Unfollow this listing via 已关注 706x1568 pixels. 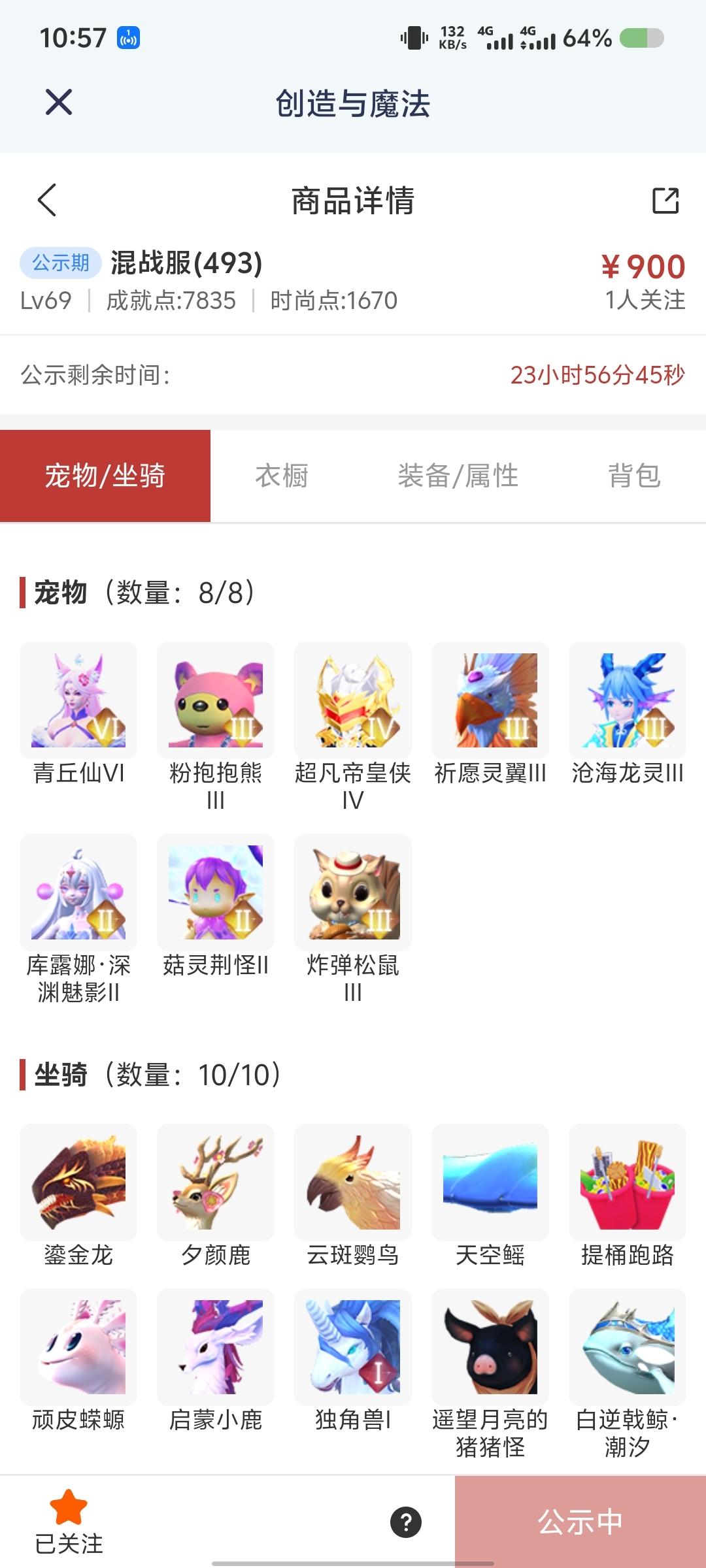69,1522
